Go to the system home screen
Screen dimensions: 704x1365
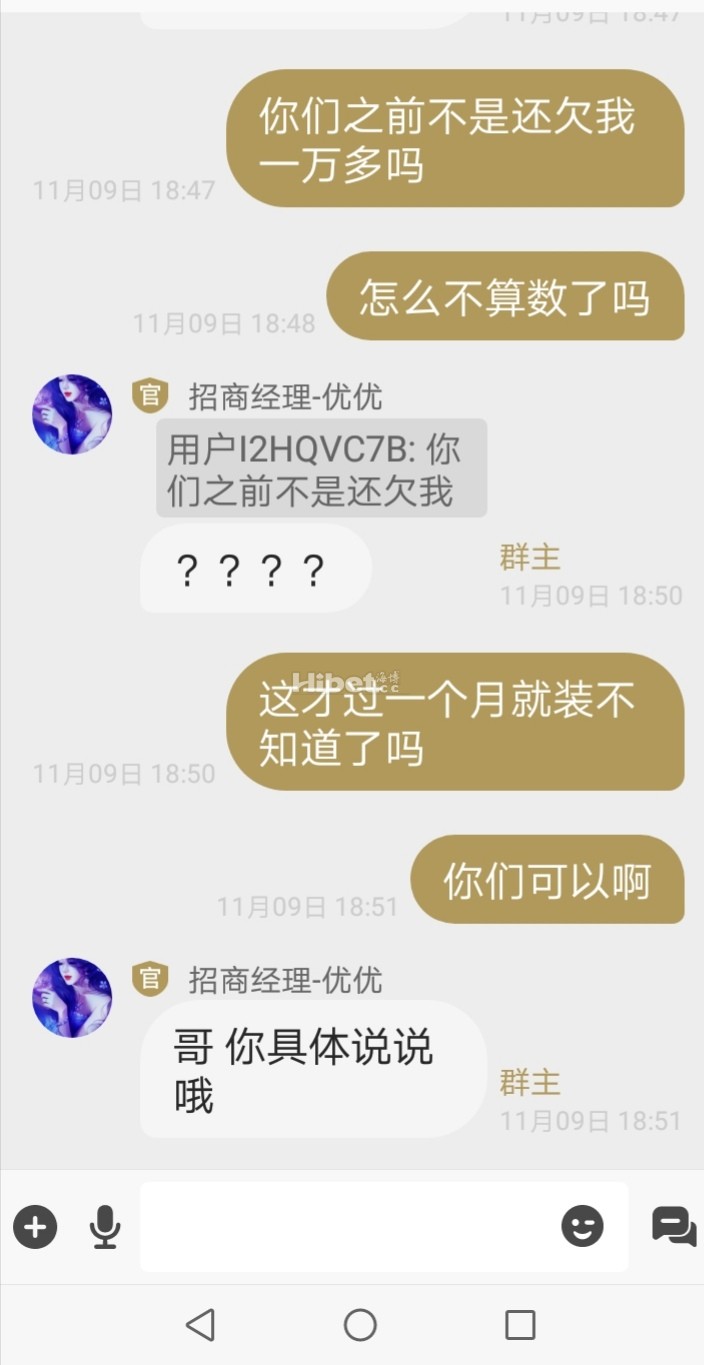click(360, 1325)
